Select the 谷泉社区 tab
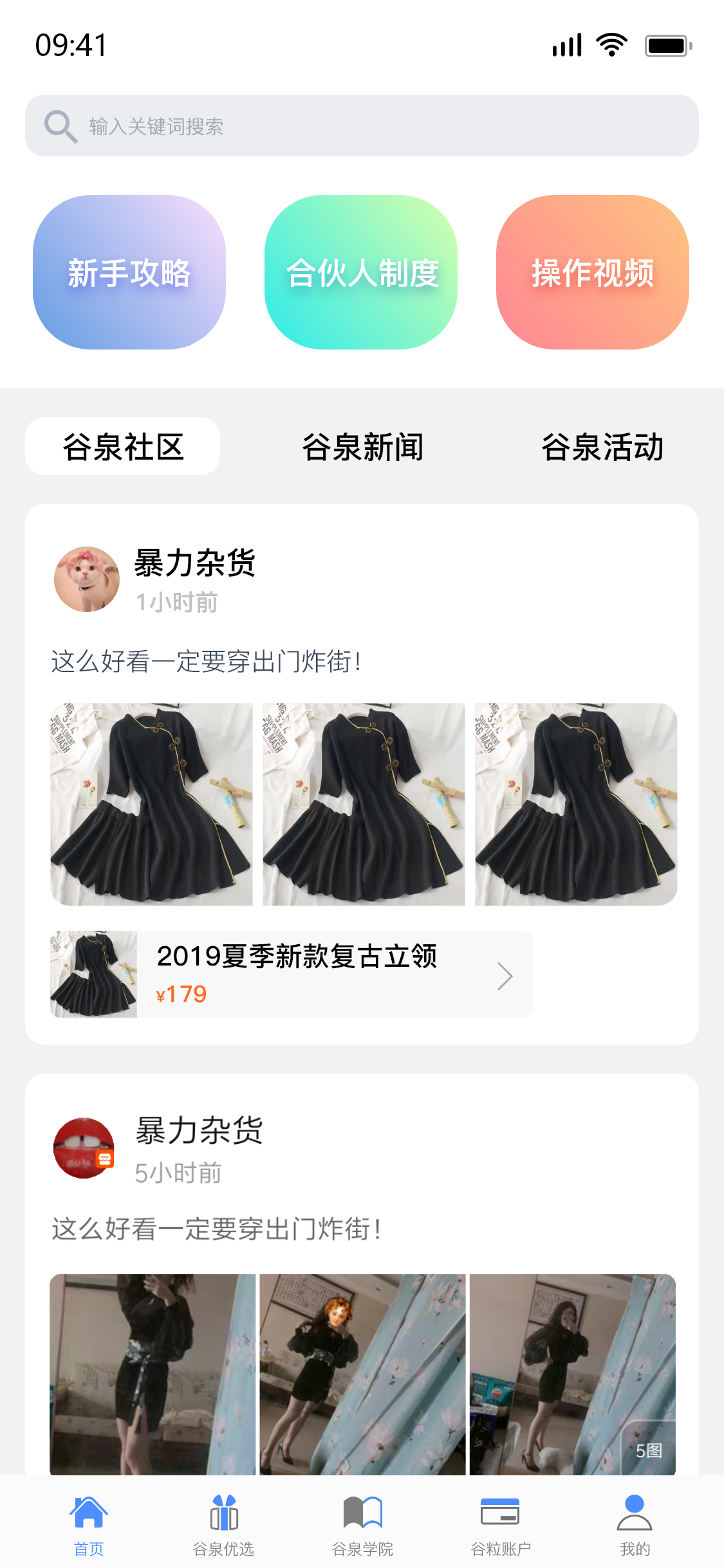The width and height of the screenshot is (724, 1568). (123, 446)
